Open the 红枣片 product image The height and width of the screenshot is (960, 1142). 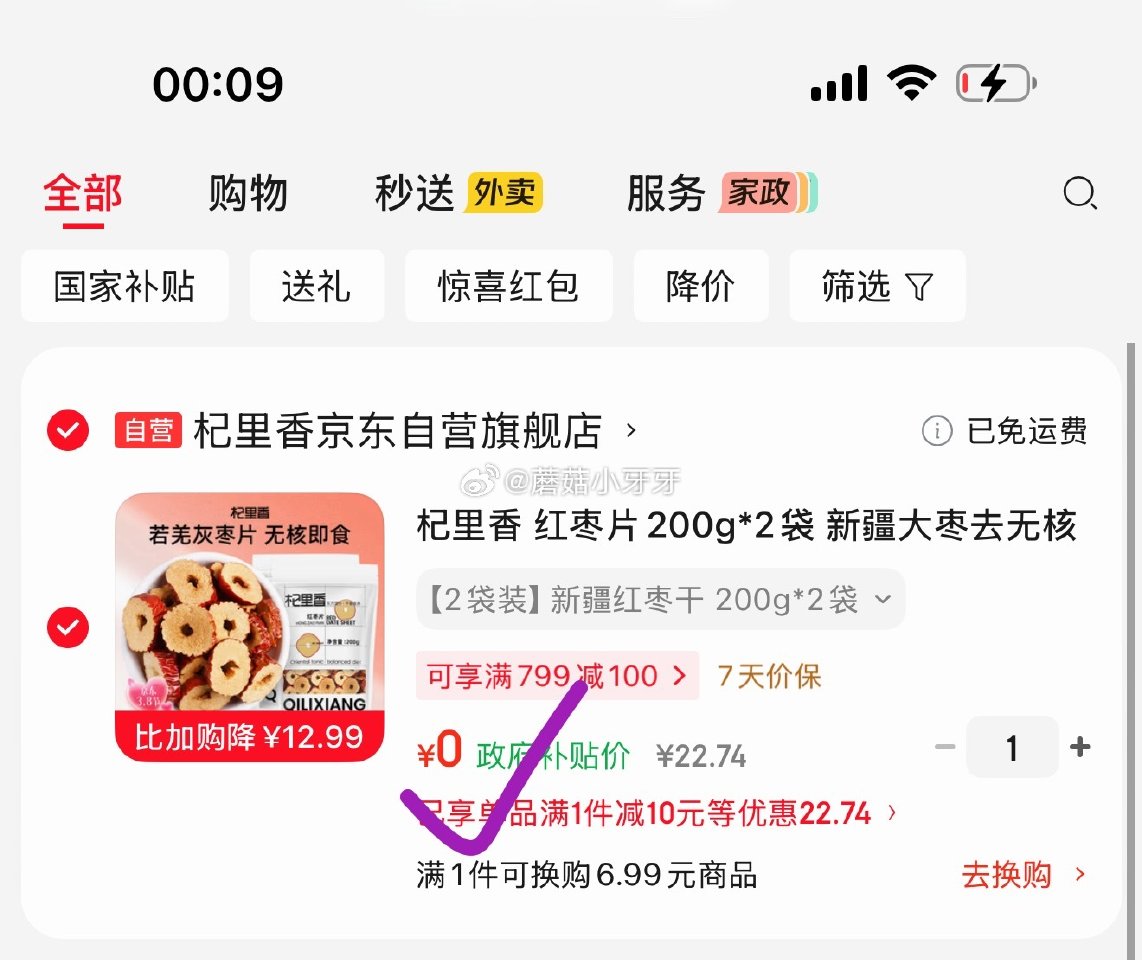pos(250,627)
